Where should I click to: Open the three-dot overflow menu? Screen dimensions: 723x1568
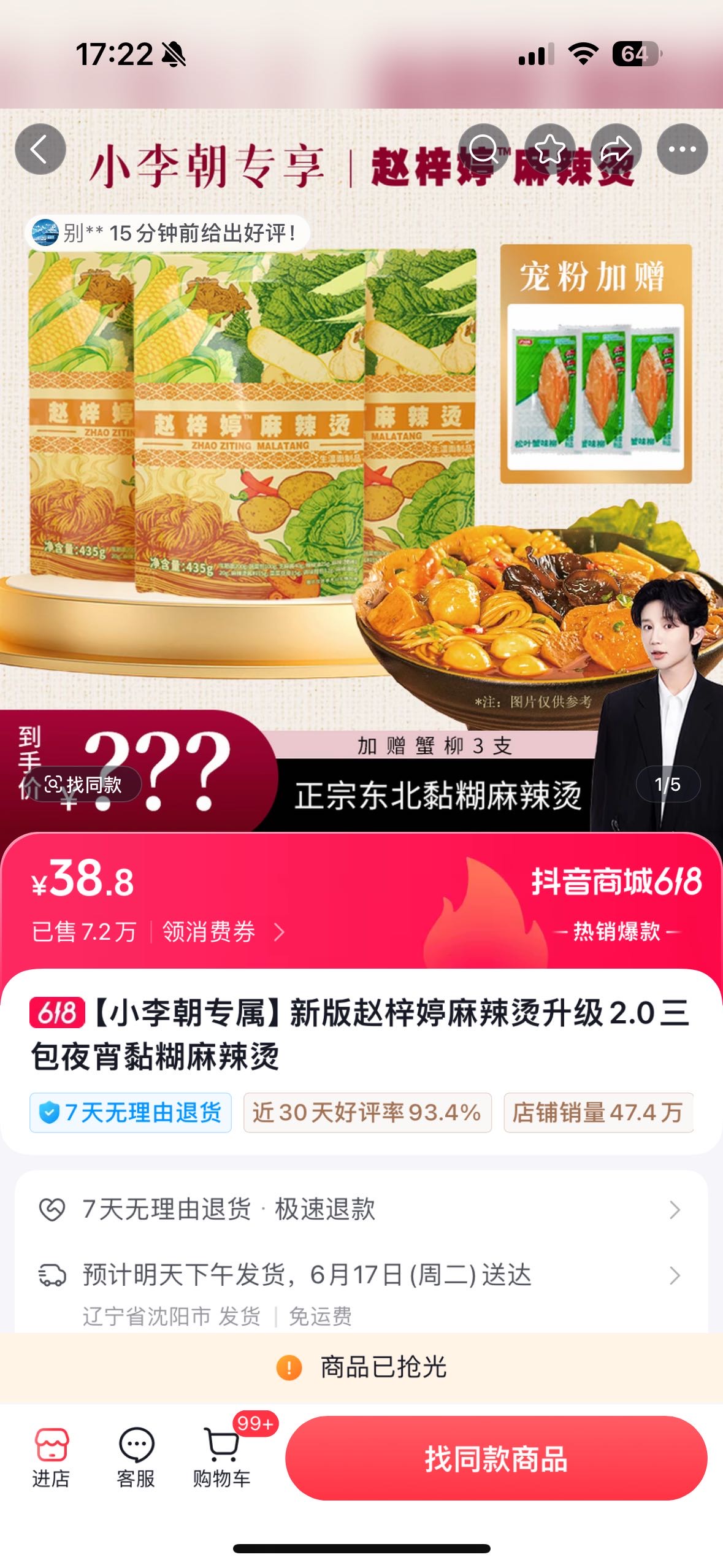682,149
